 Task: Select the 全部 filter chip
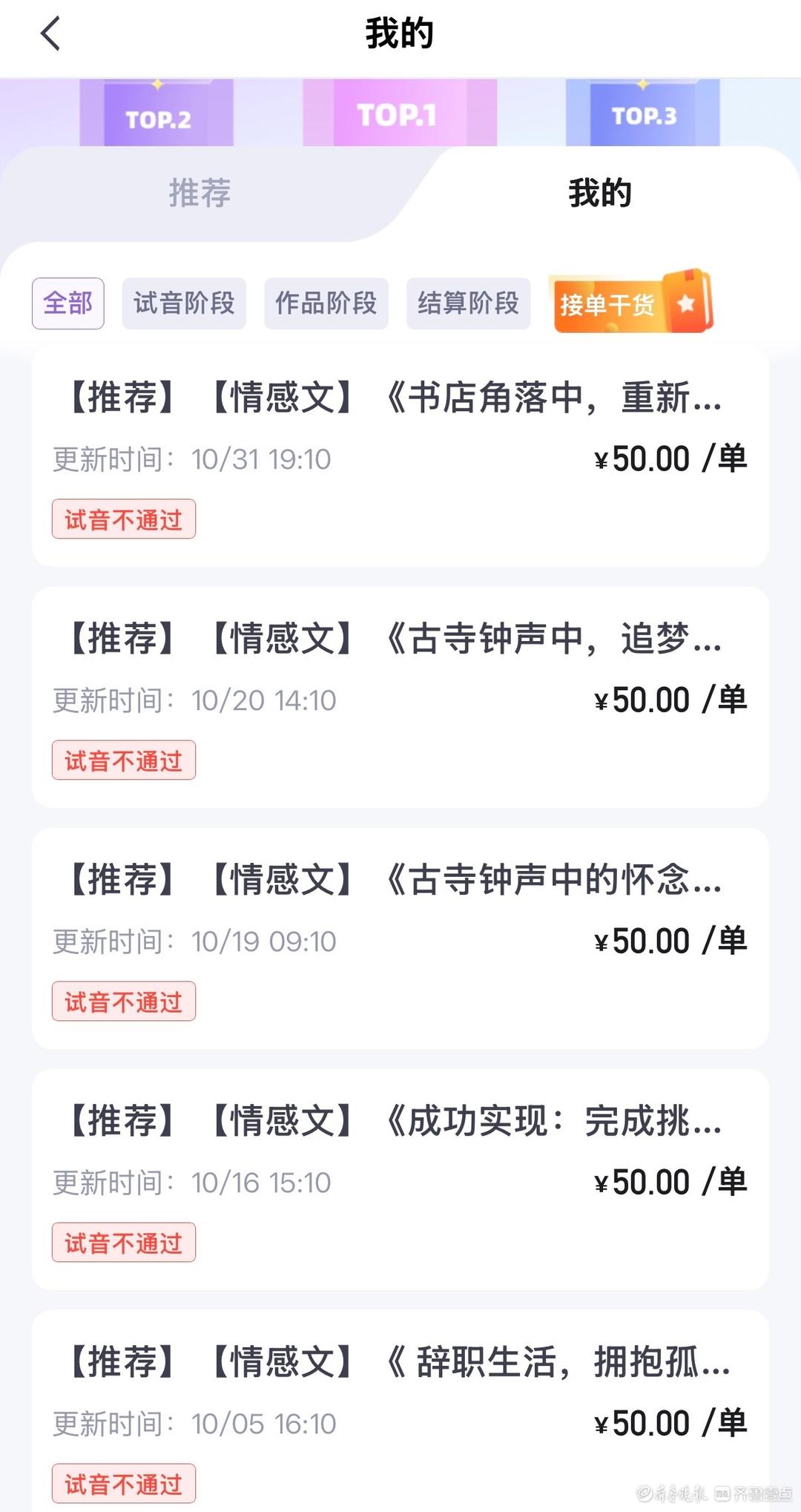pyautogui.click(x=68, y=303)
